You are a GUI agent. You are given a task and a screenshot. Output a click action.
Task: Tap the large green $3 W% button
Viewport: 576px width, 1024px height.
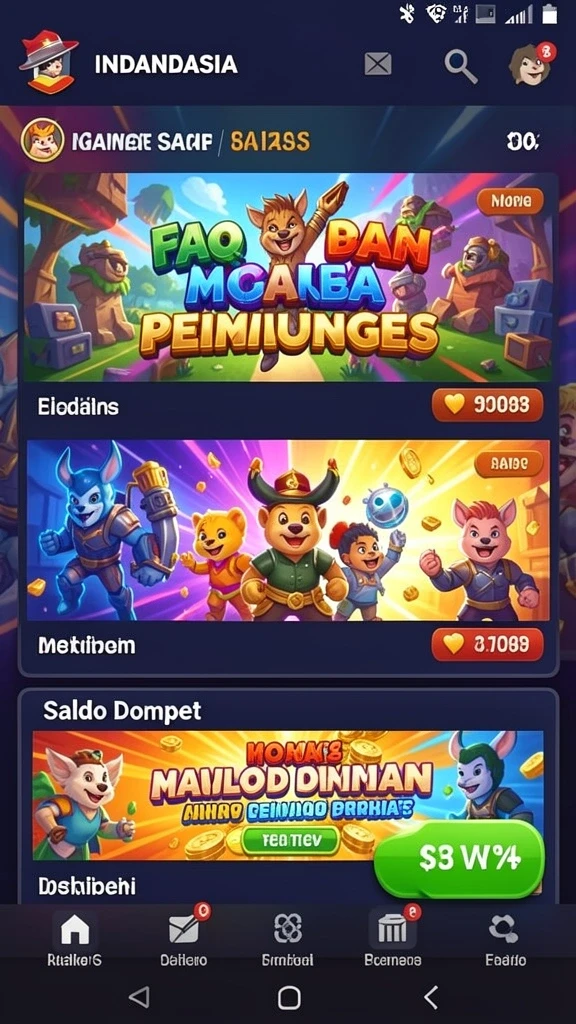[x=460, y=859]
